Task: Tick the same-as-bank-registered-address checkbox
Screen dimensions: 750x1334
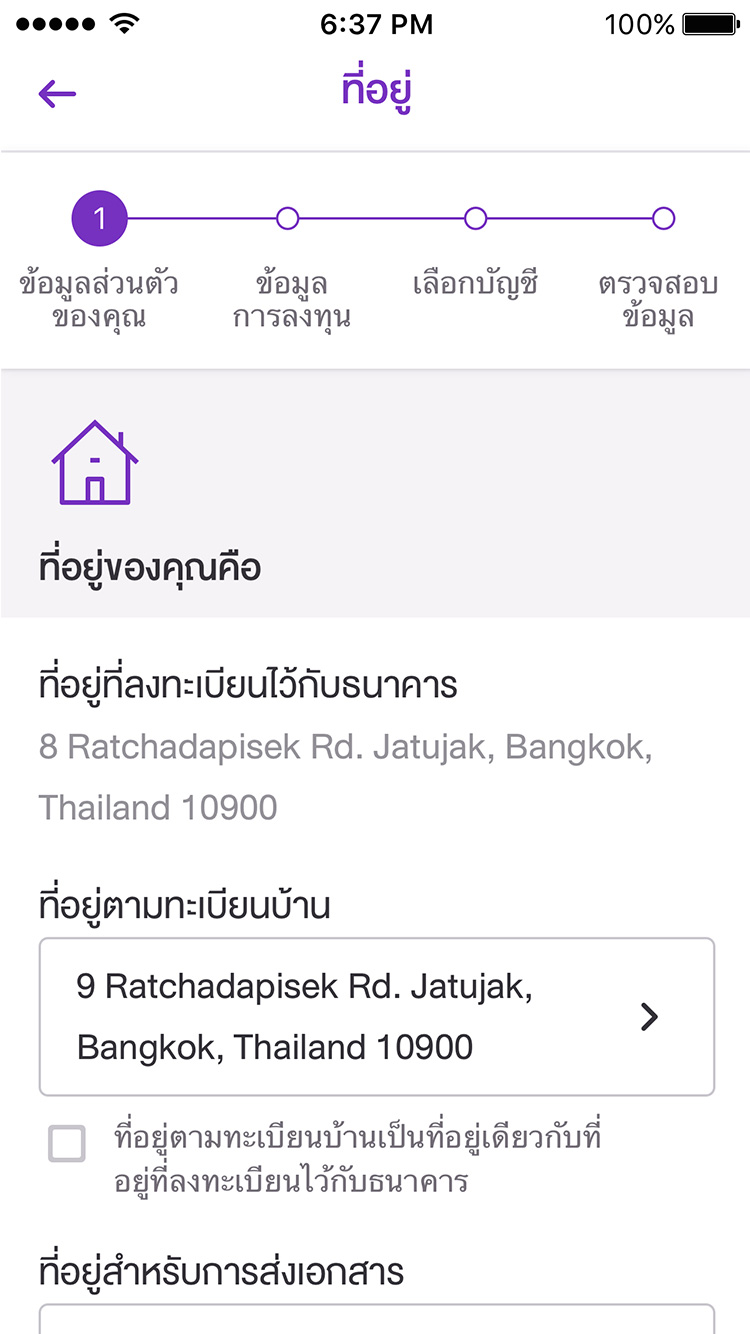Action: click(x=67, y=1144)
